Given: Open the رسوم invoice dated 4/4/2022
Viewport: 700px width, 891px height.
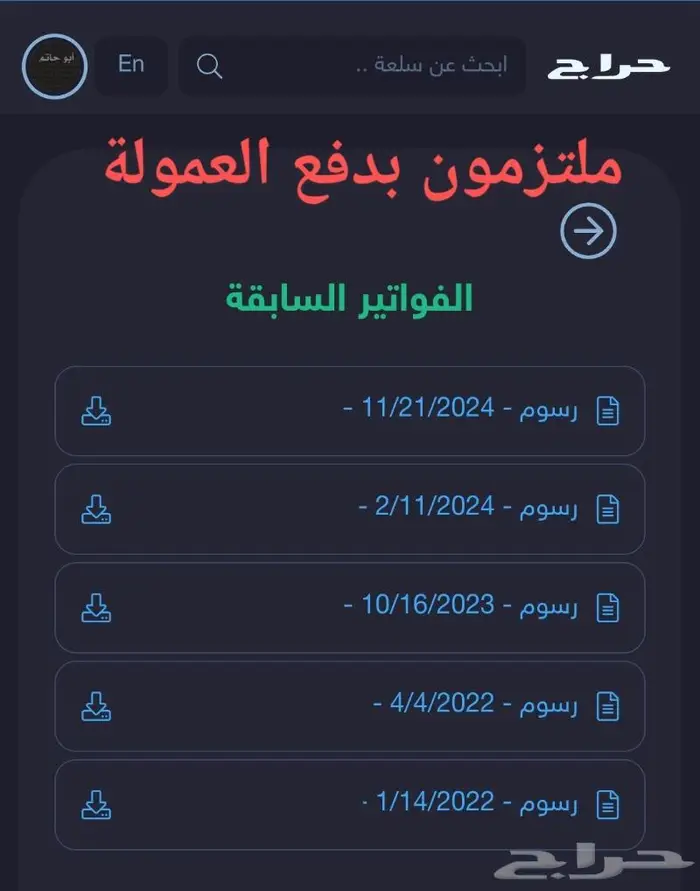Looking at the screenshot, I should (349, 706).
